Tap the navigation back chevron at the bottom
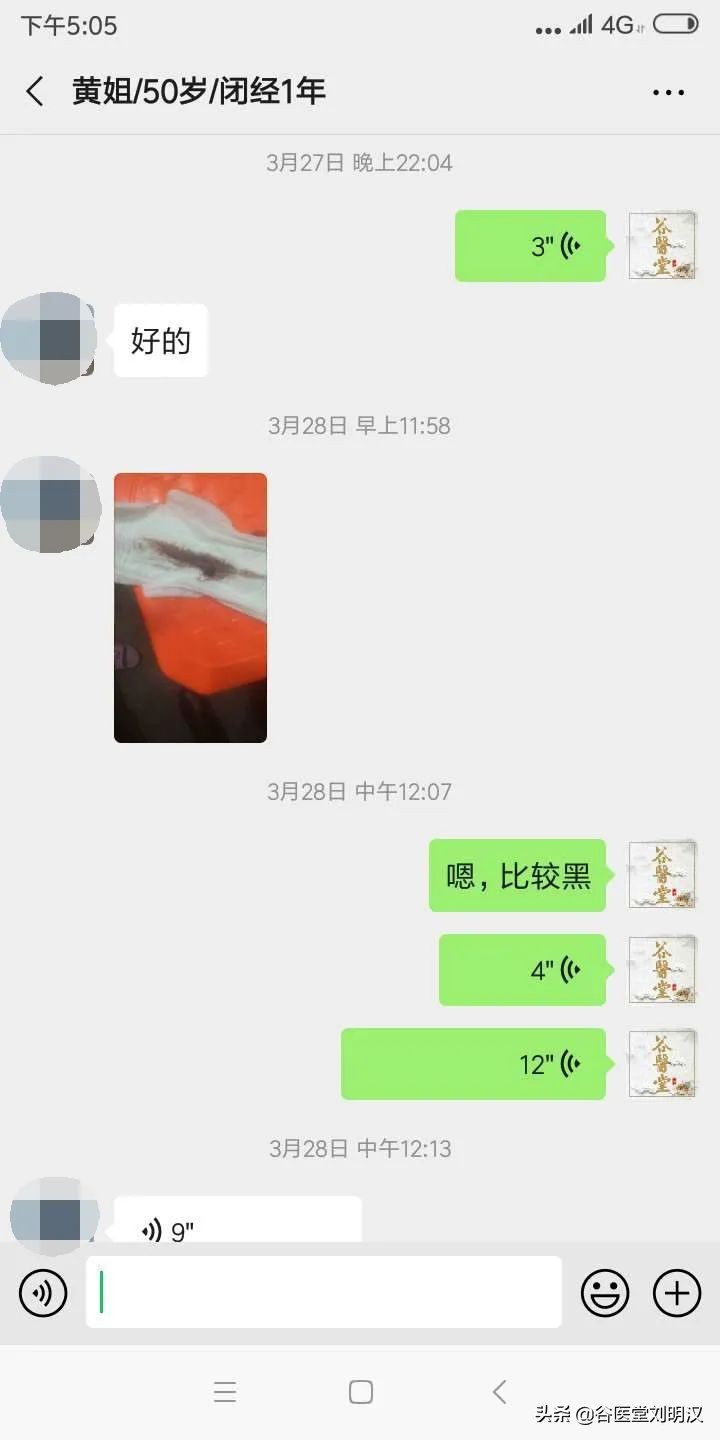The height and width of the screenshot is (1440, 720). pos(499,1391)
